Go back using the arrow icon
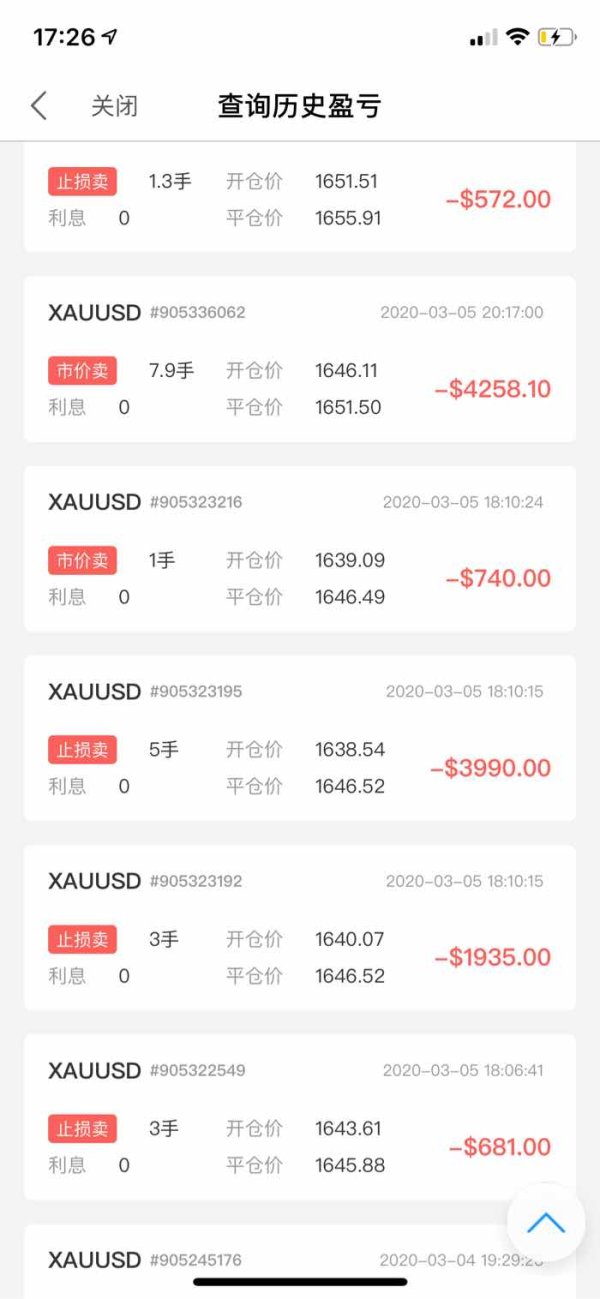This screenshot has width=600, height=1299. (x=39, y=106)
